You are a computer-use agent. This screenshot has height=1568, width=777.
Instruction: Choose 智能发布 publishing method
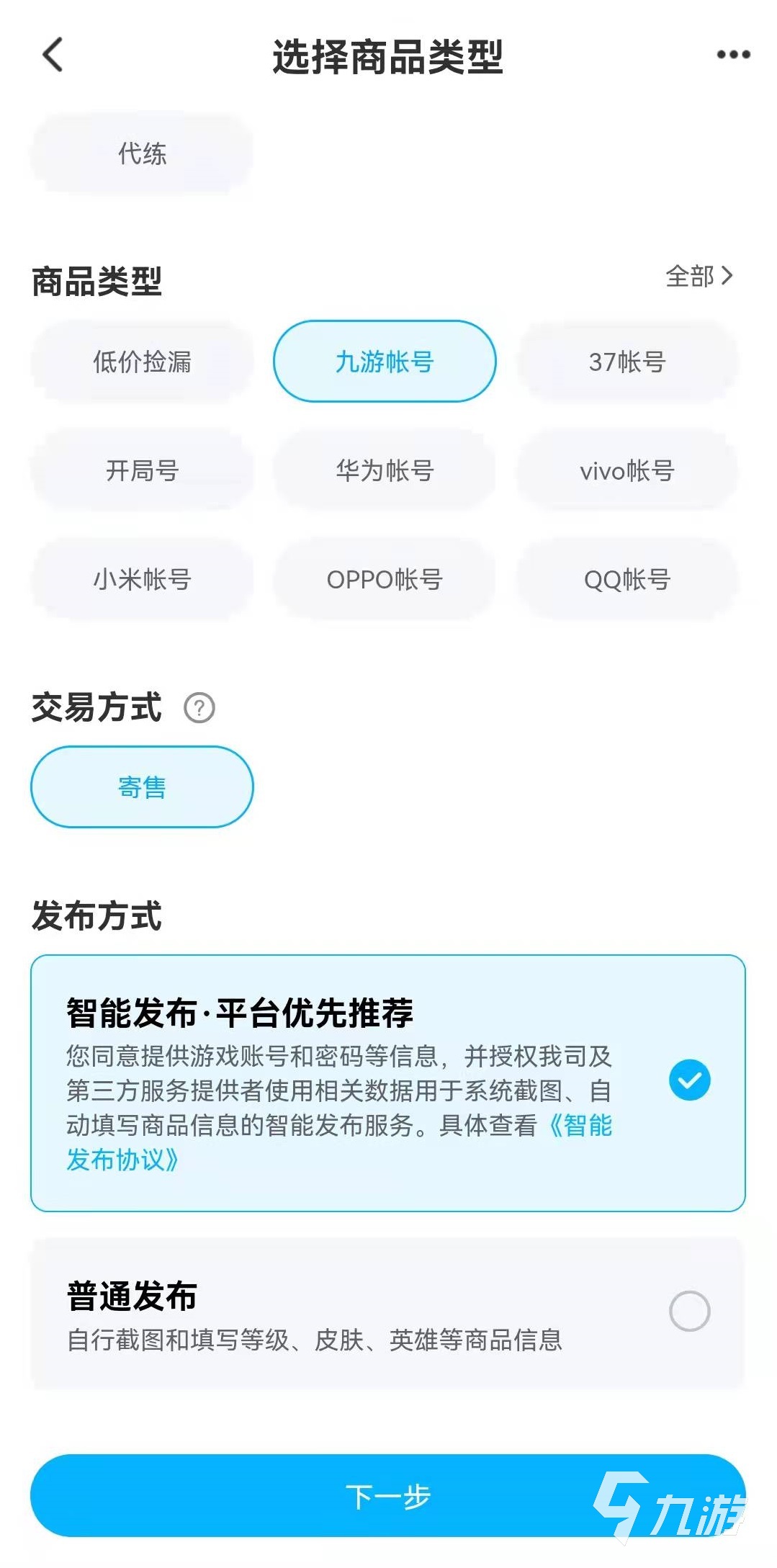(x=689, y=1080)
